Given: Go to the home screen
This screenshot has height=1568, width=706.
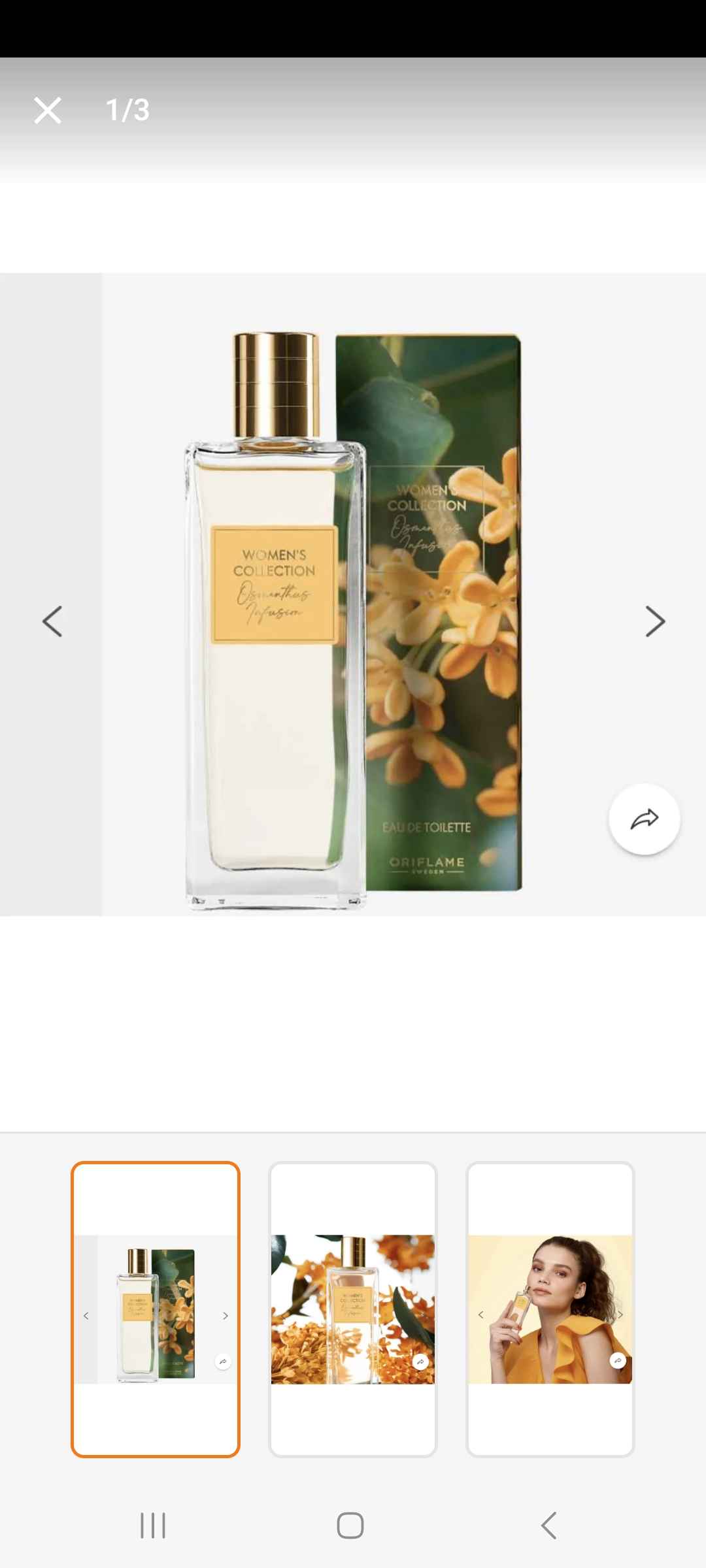Looking at the screenshot, I should tap(350, 1526).
